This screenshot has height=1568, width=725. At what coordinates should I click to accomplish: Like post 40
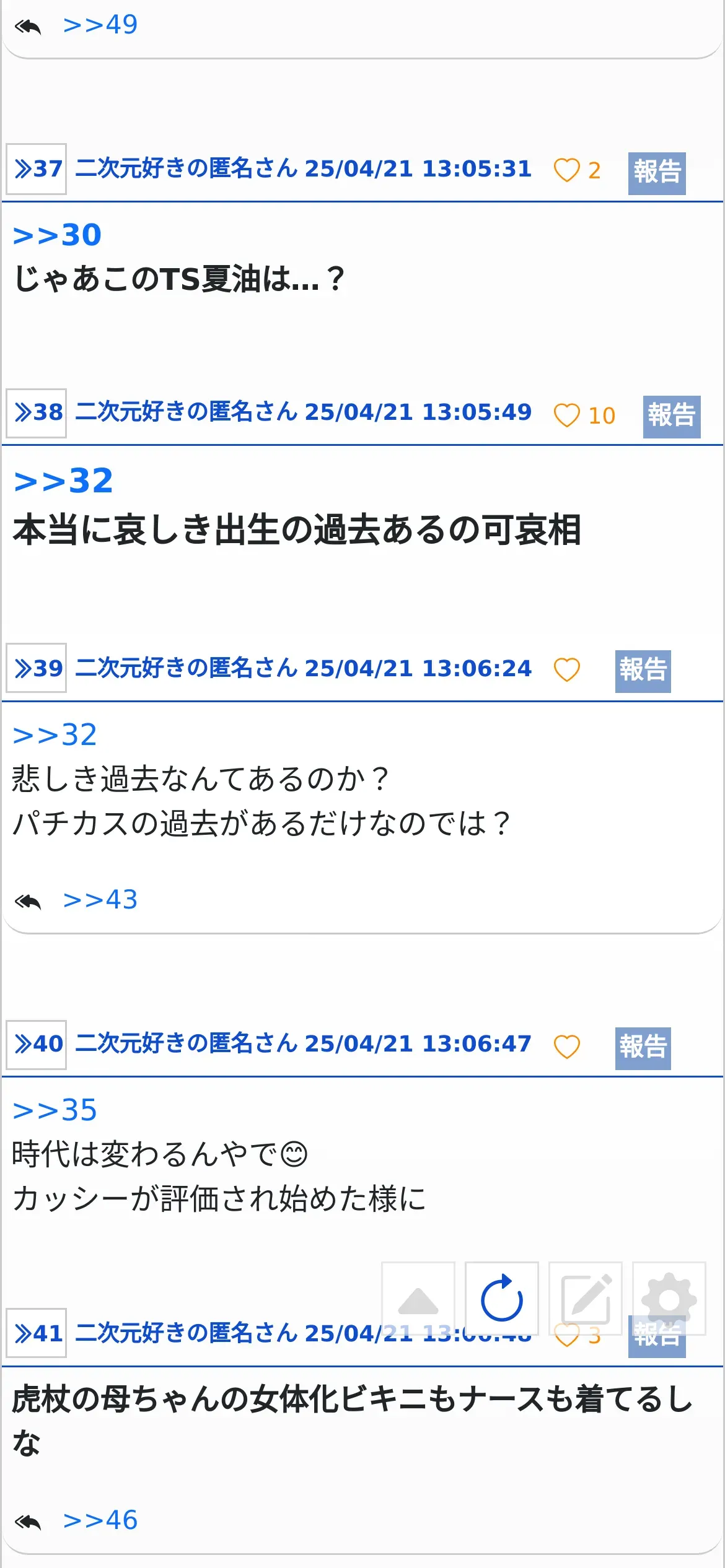pyautogui.click(x=566, y=1047)
